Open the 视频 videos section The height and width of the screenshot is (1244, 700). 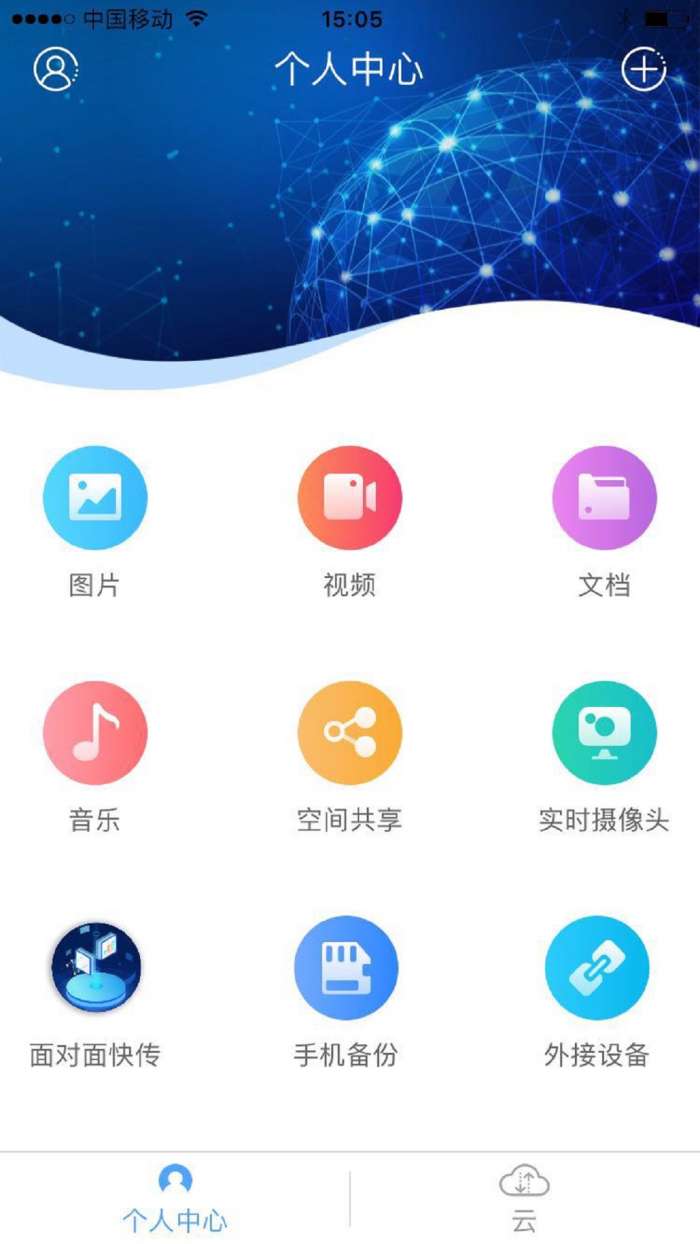point(350,498)
